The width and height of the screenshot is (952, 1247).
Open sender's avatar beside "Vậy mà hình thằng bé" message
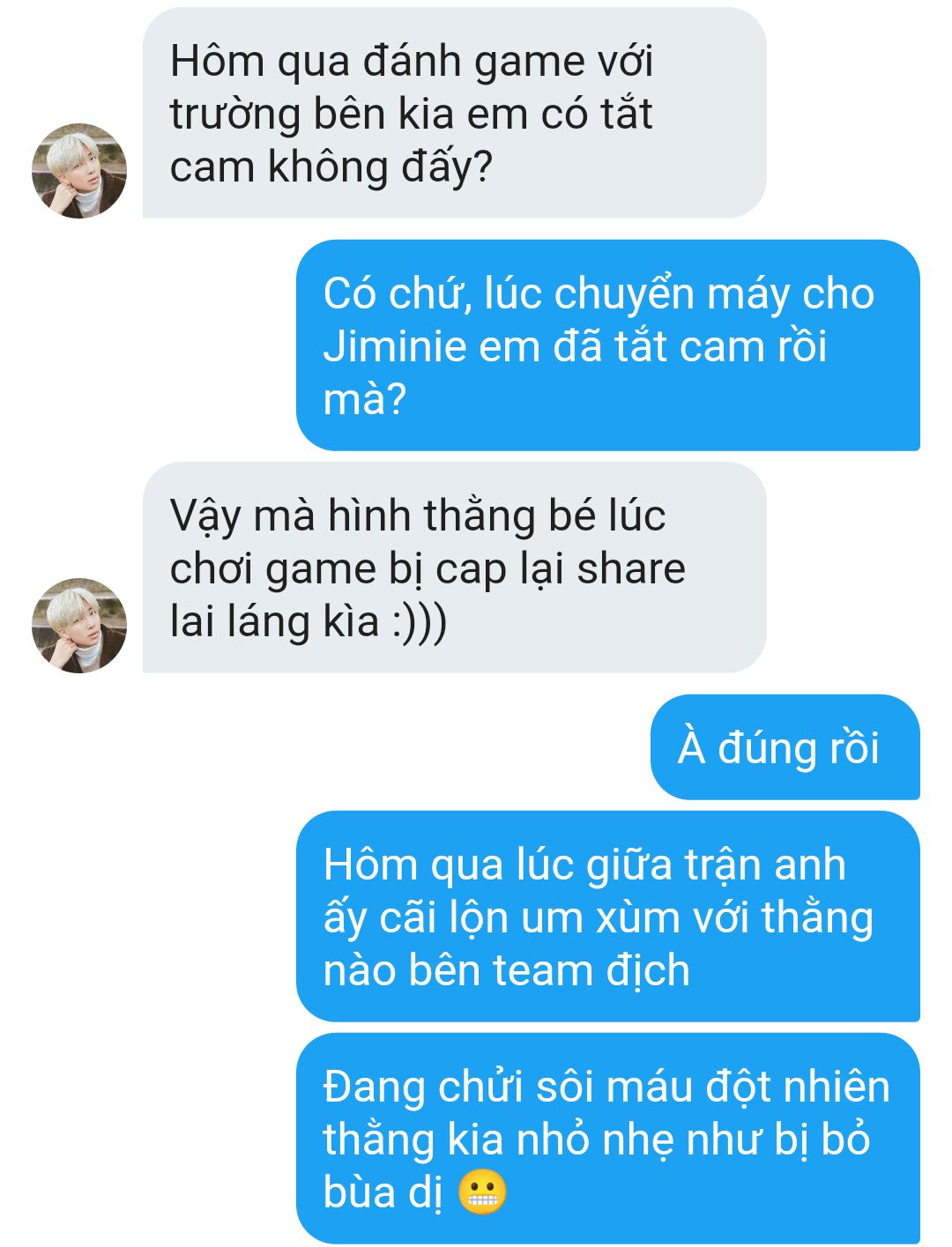(x=79, y=626)
